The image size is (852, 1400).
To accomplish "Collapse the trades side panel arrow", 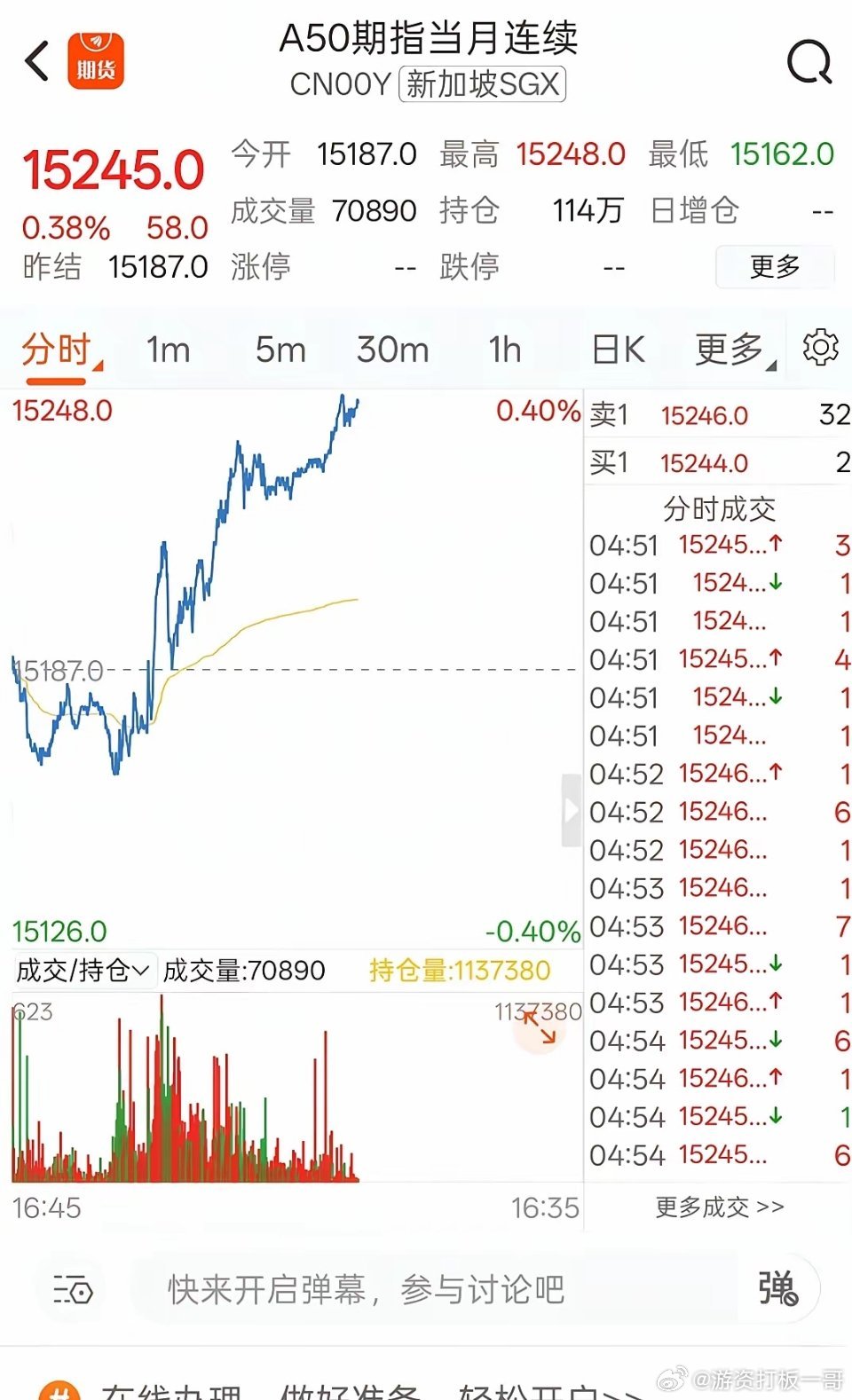I will click(572, 811).
